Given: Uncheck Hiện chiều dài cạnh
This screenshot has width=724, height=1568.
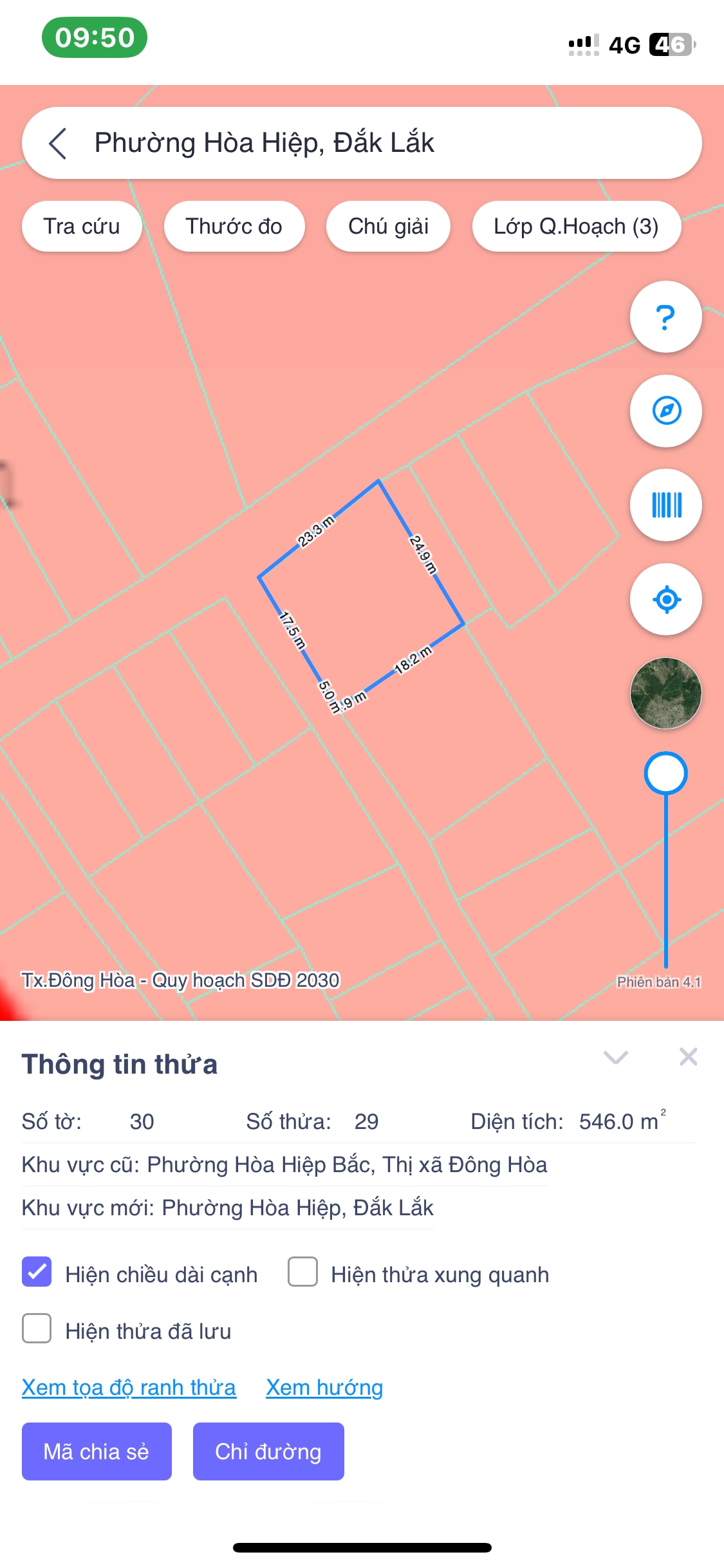Looking at the screenshot, I should coord(37,1272).
